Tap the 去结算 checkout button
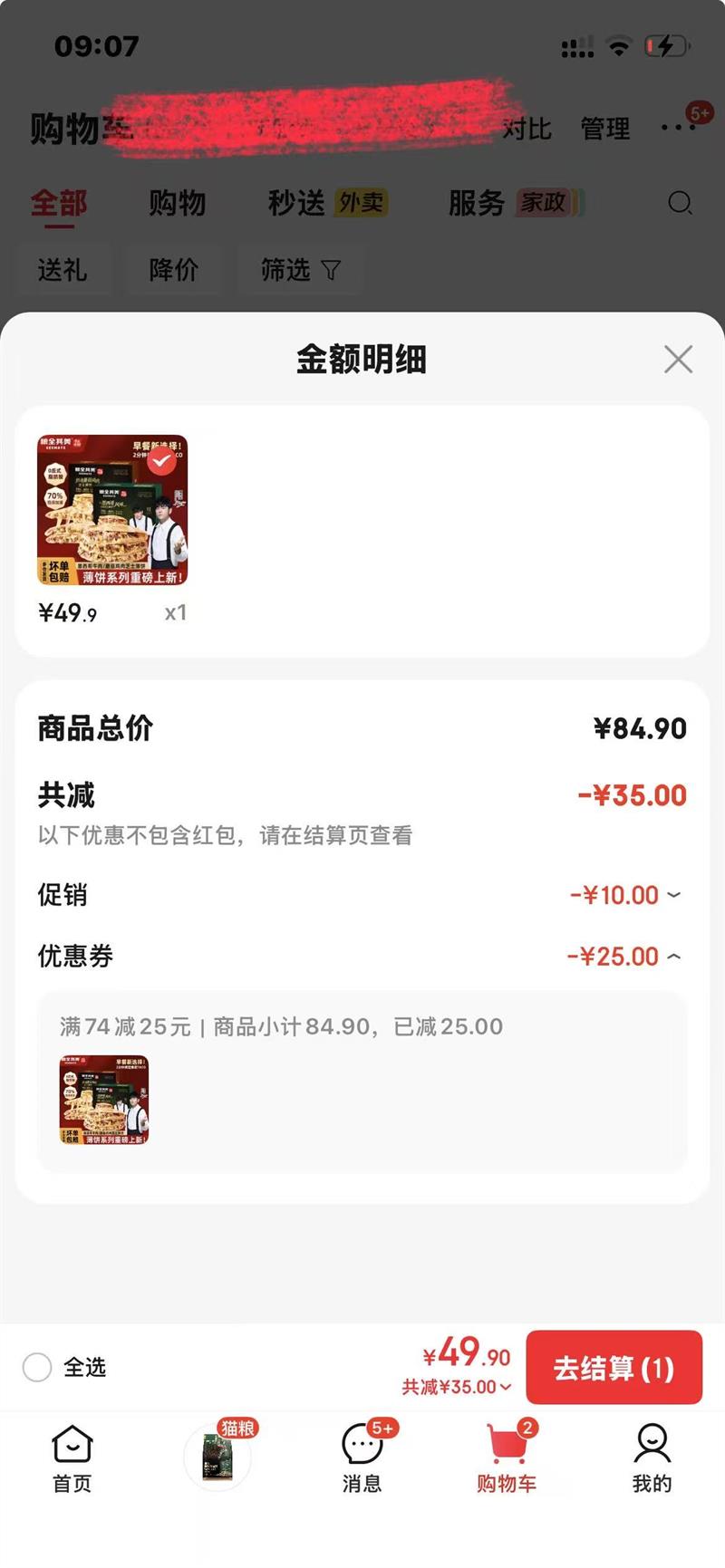Viewport: 725px width, 1568px height. pyautogui.click(x=614, y=1368)
